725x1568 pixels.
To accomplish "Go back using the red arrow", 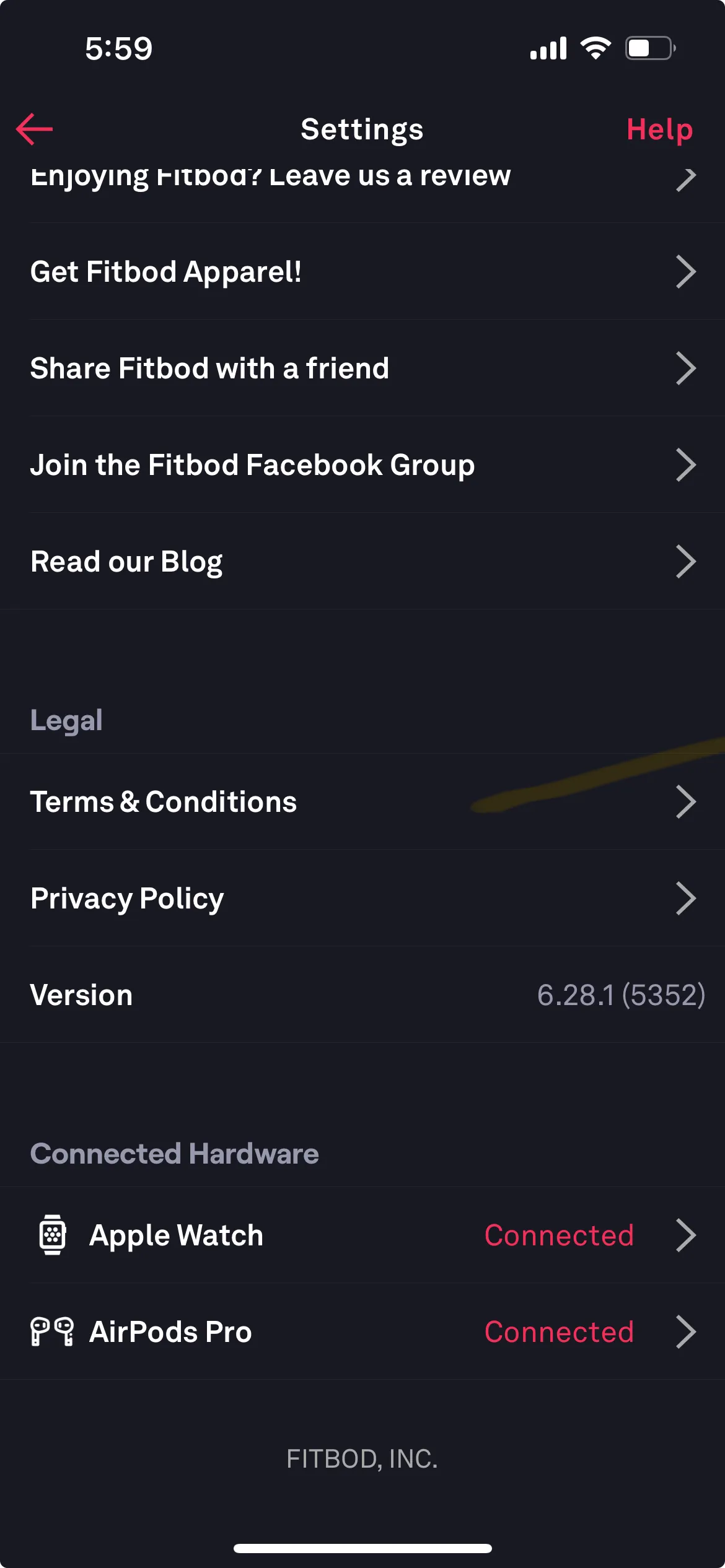I will [x=35, y=129].
